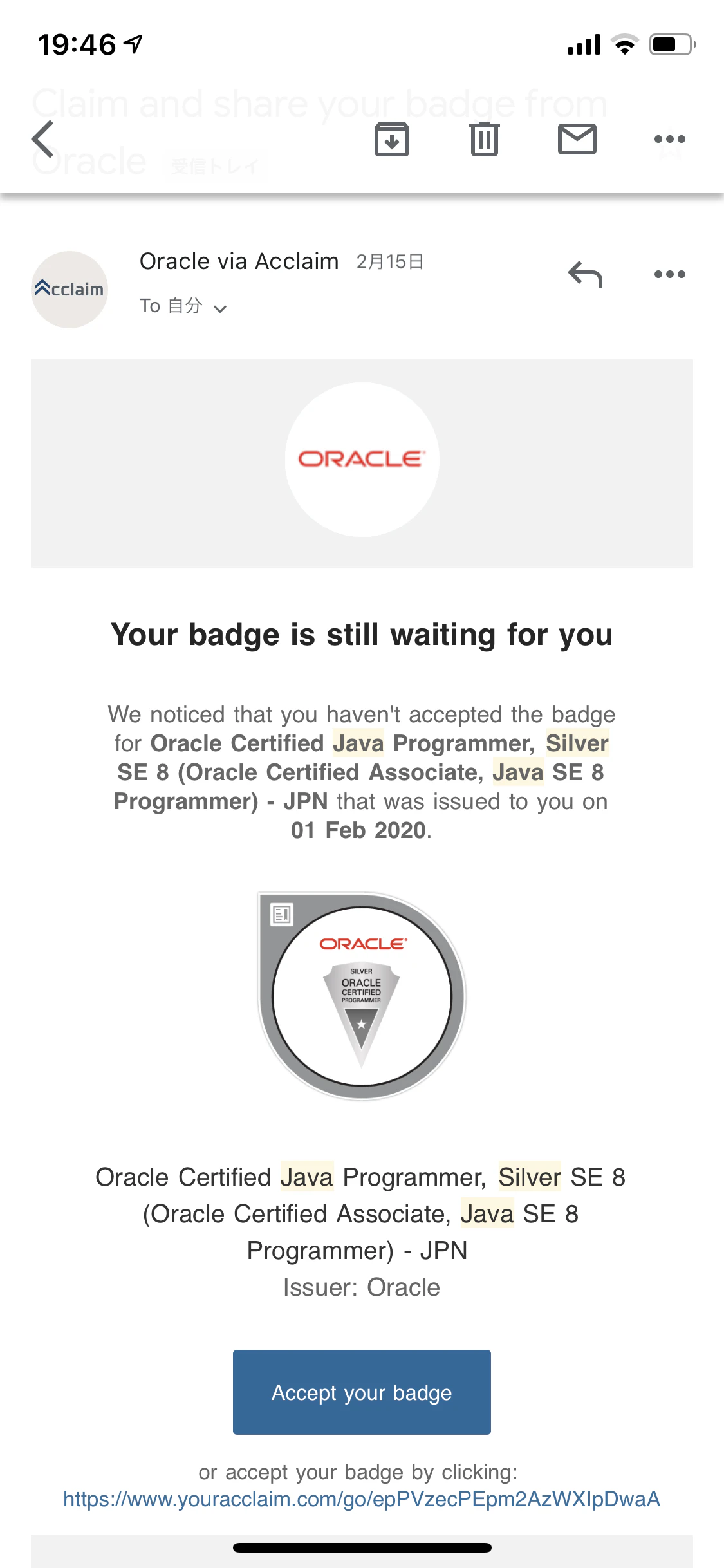Reply to Oracle via Acclaim

pyautogui.click(x=585, y=274)
